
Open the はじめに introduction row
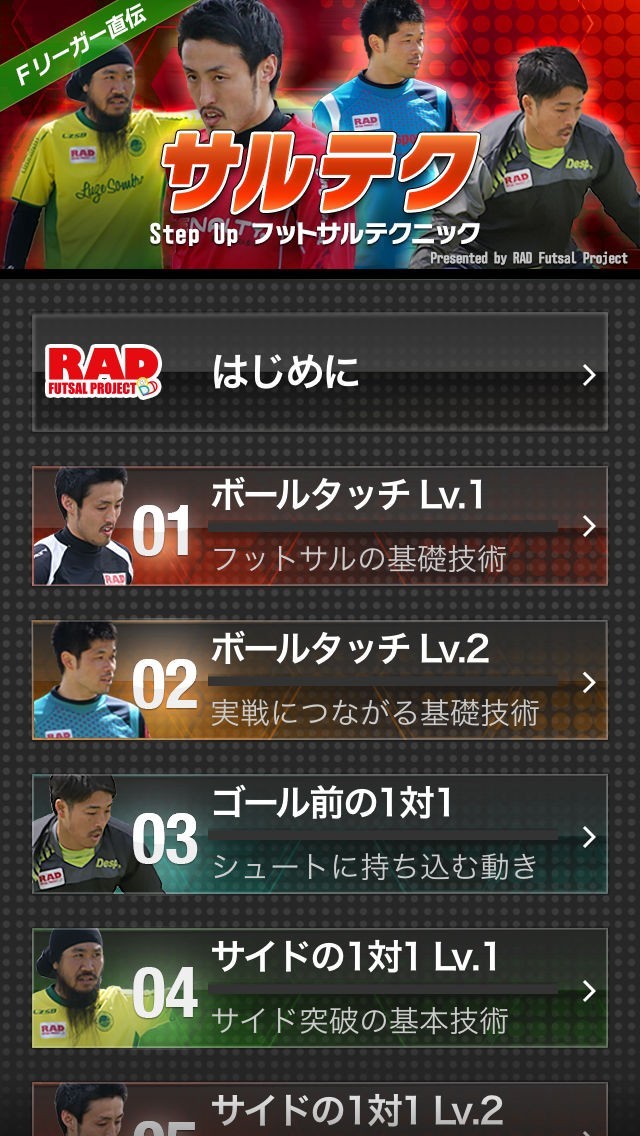[x=319, y=373]
